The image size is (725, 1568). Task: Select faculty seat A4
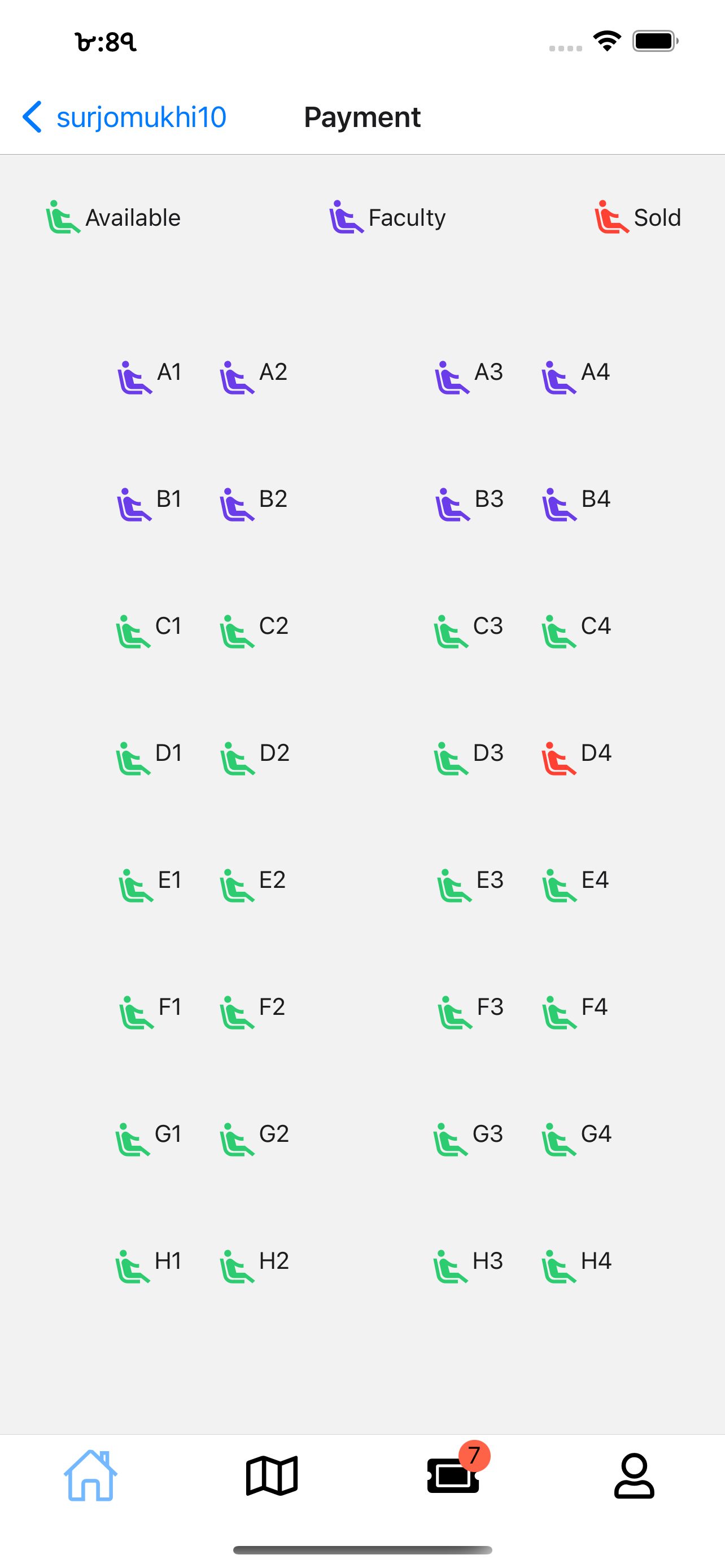tap(576, 376)
